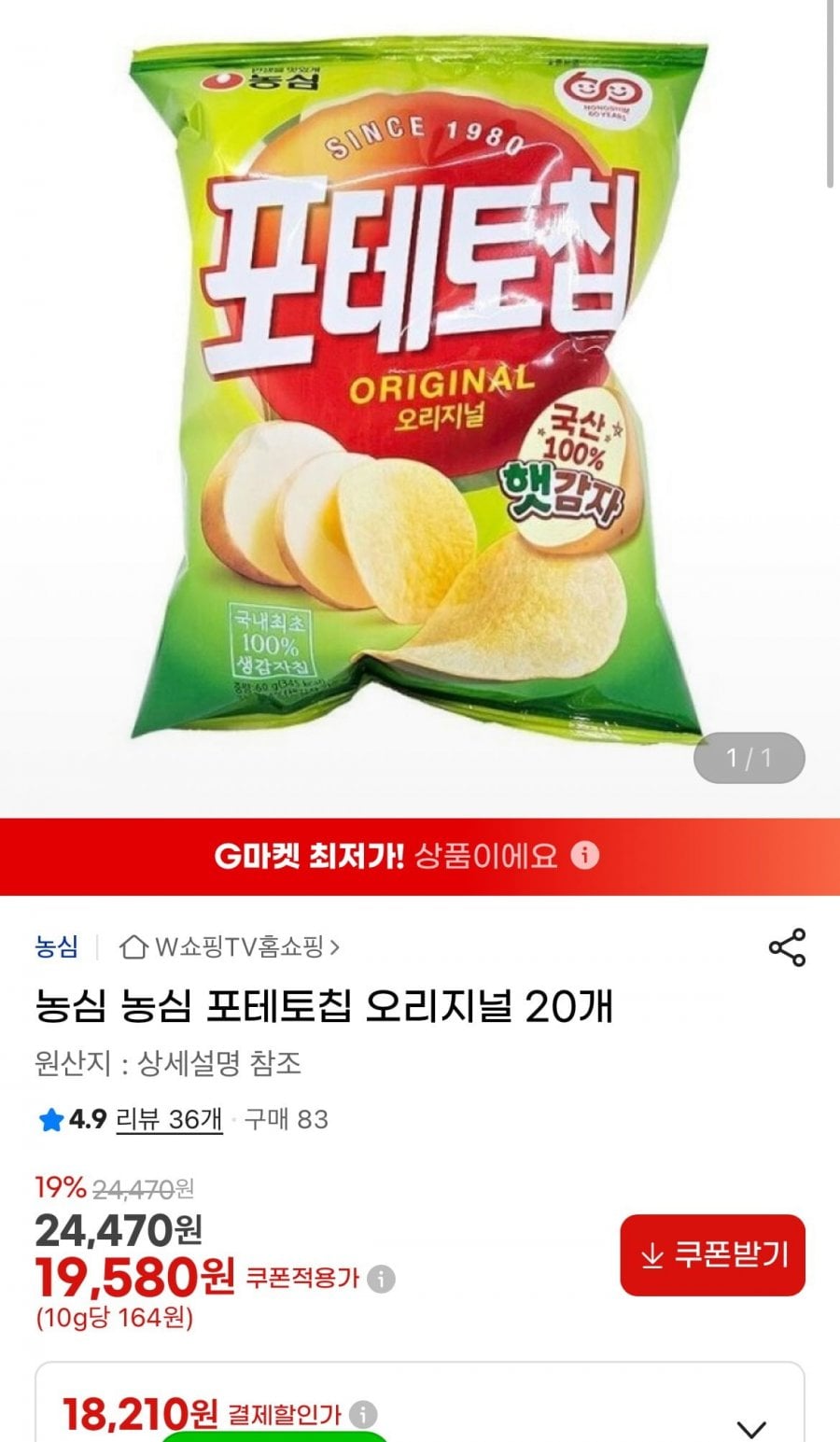Expand the 18,210원 결제할인가 details
Image resolution: width=840 pixels, height=1442 pixels.
tap(751, 1427)
